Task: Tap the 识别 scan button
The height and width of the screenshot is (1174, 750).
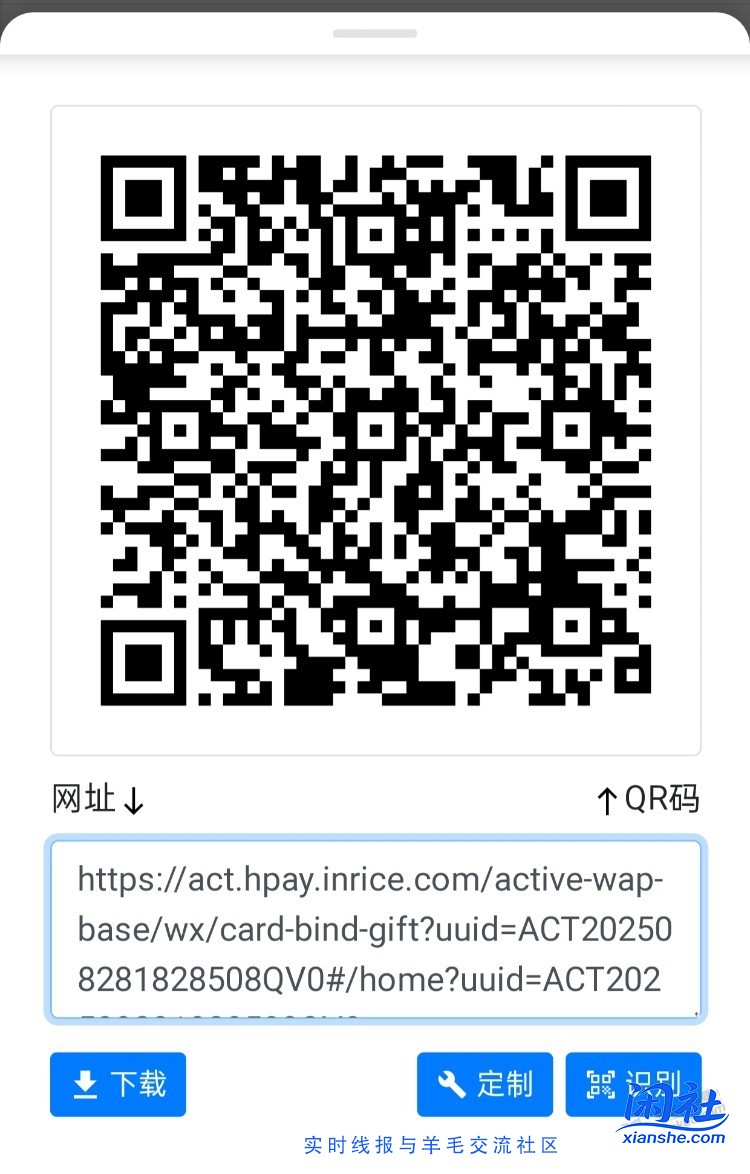Action: pyautogui.click(x=632, y=1084)
